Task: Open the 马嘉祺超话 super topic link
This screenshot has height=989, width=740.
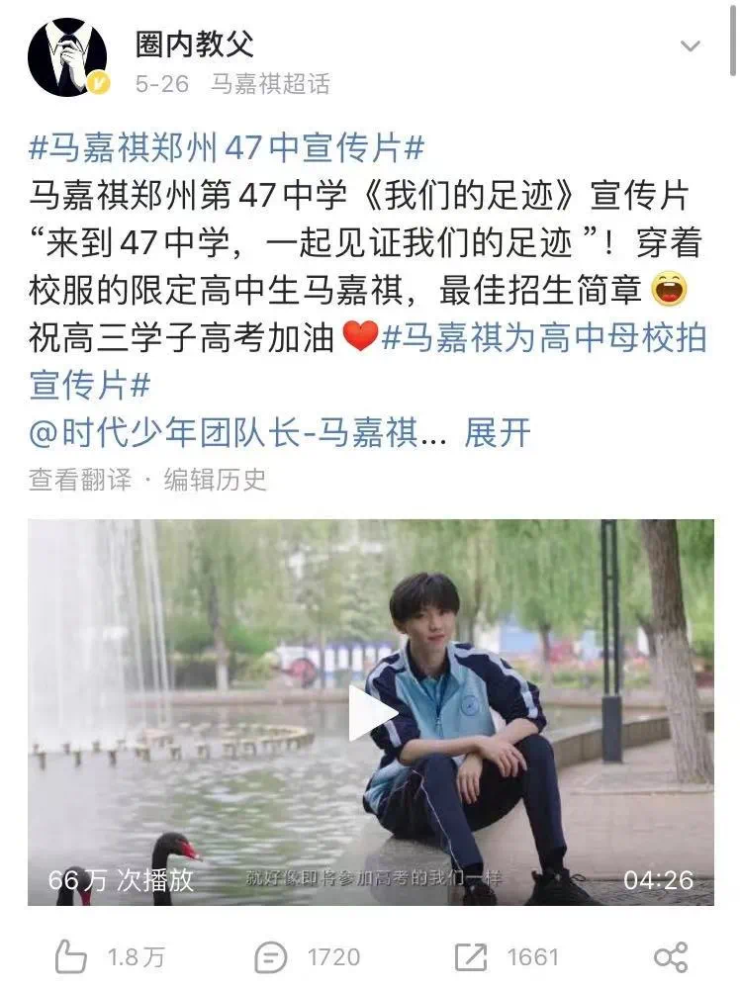Action: click(x=269, y=84)
